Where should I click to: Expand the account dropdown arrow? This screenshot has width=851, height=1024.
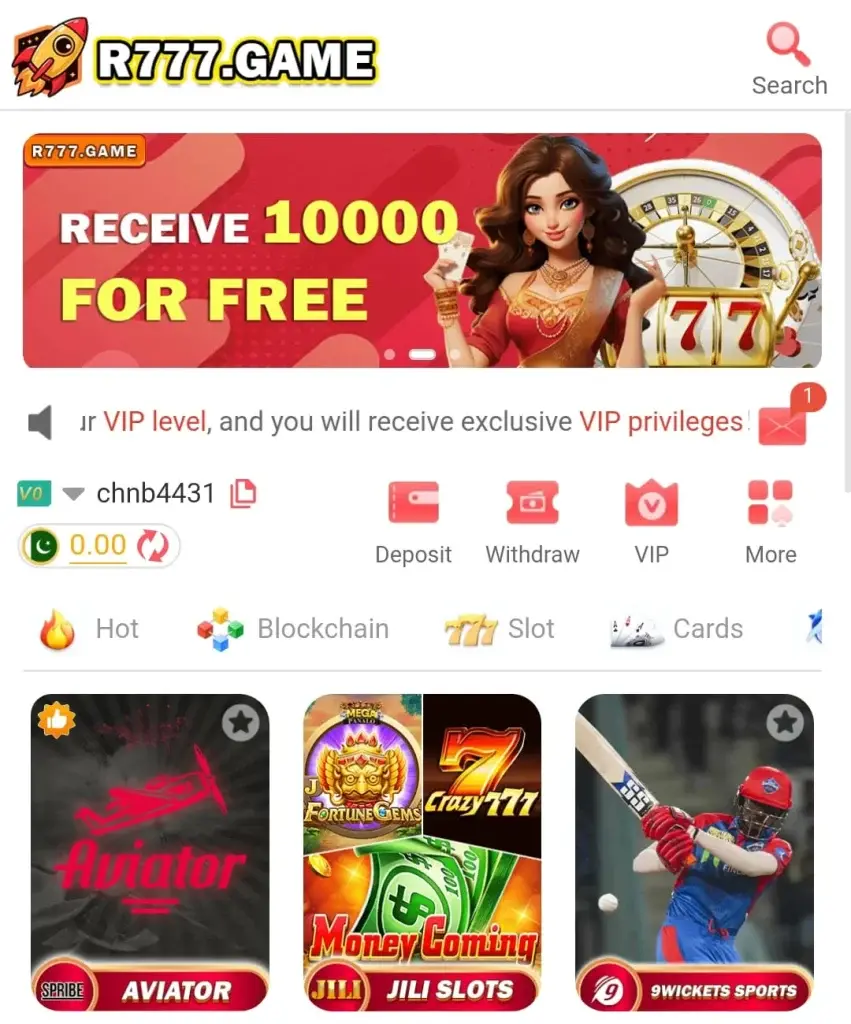pos(73,494)
